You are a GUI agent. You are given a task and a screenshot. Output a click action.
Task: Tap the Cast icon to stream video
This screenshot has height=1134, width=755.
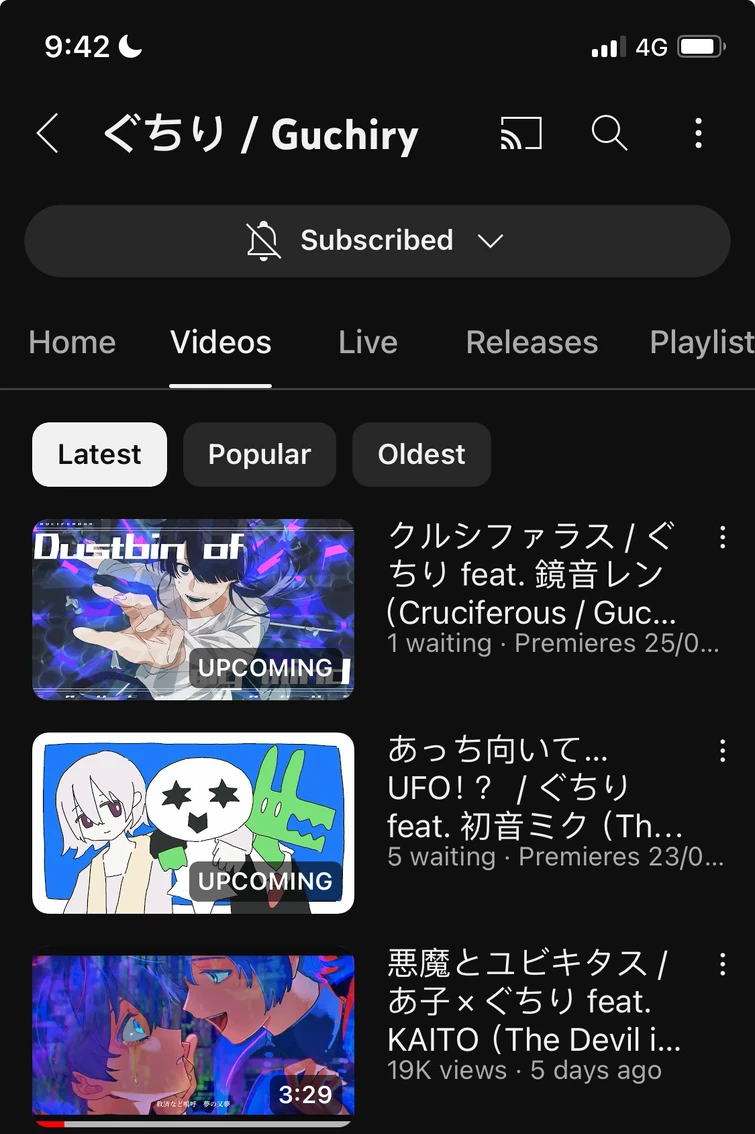click(519, 133)
